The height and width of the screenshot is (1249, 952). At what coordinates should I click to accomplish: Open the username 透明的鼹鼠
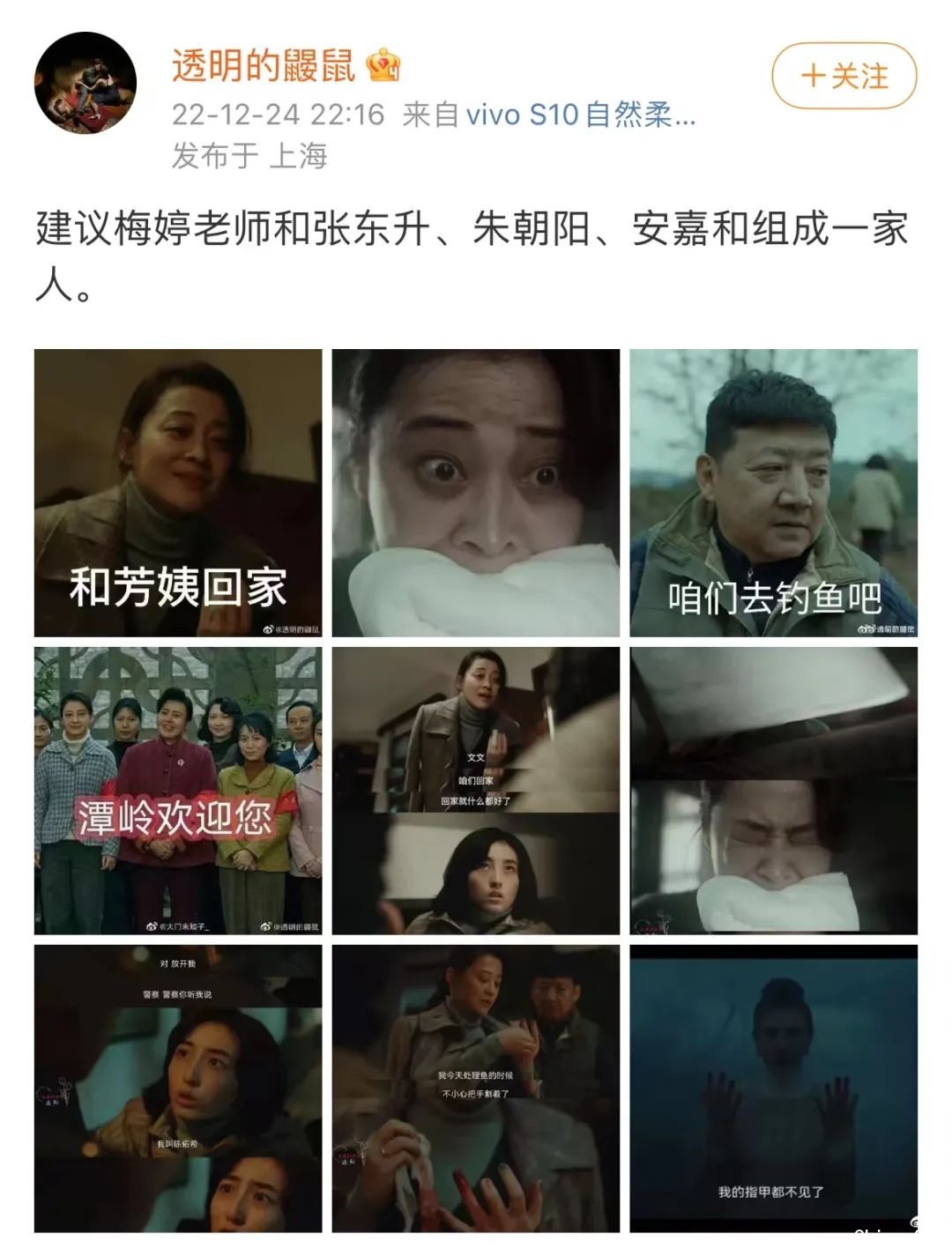click(x=263, y=66)
